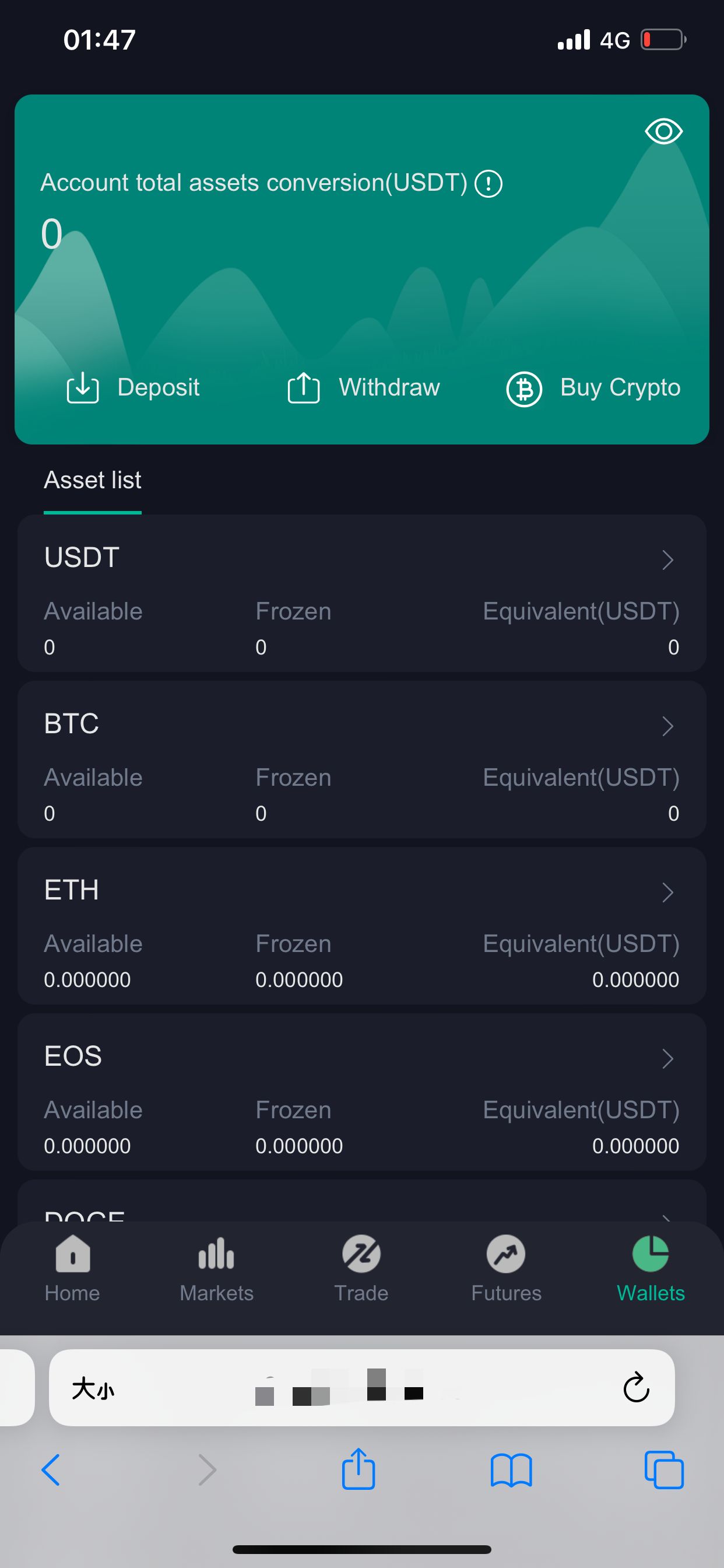Open the USDT asset details

click(x=361, y=593)
